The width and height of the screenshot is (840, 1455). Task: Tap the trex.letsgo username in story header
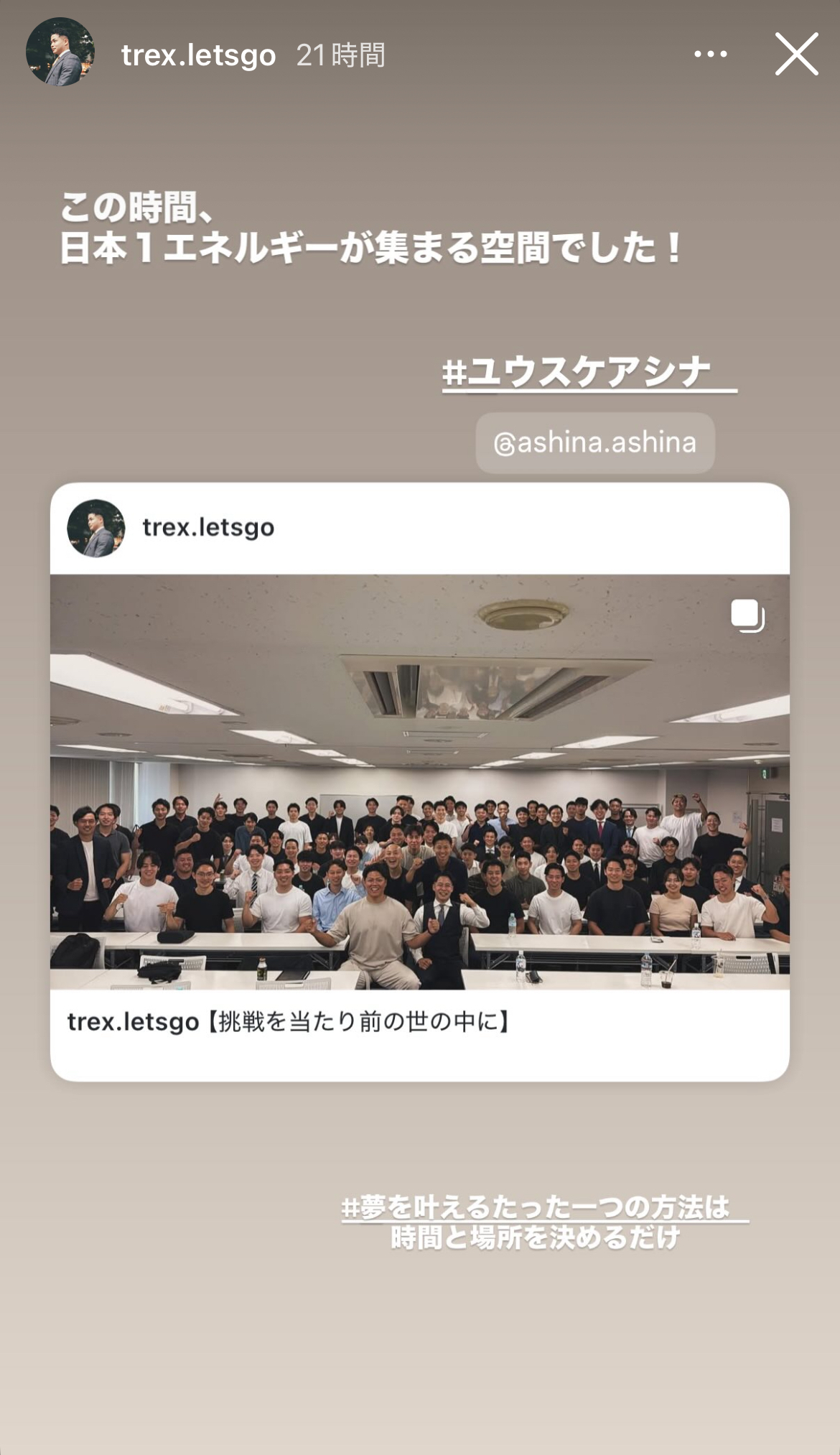[198, 55]
